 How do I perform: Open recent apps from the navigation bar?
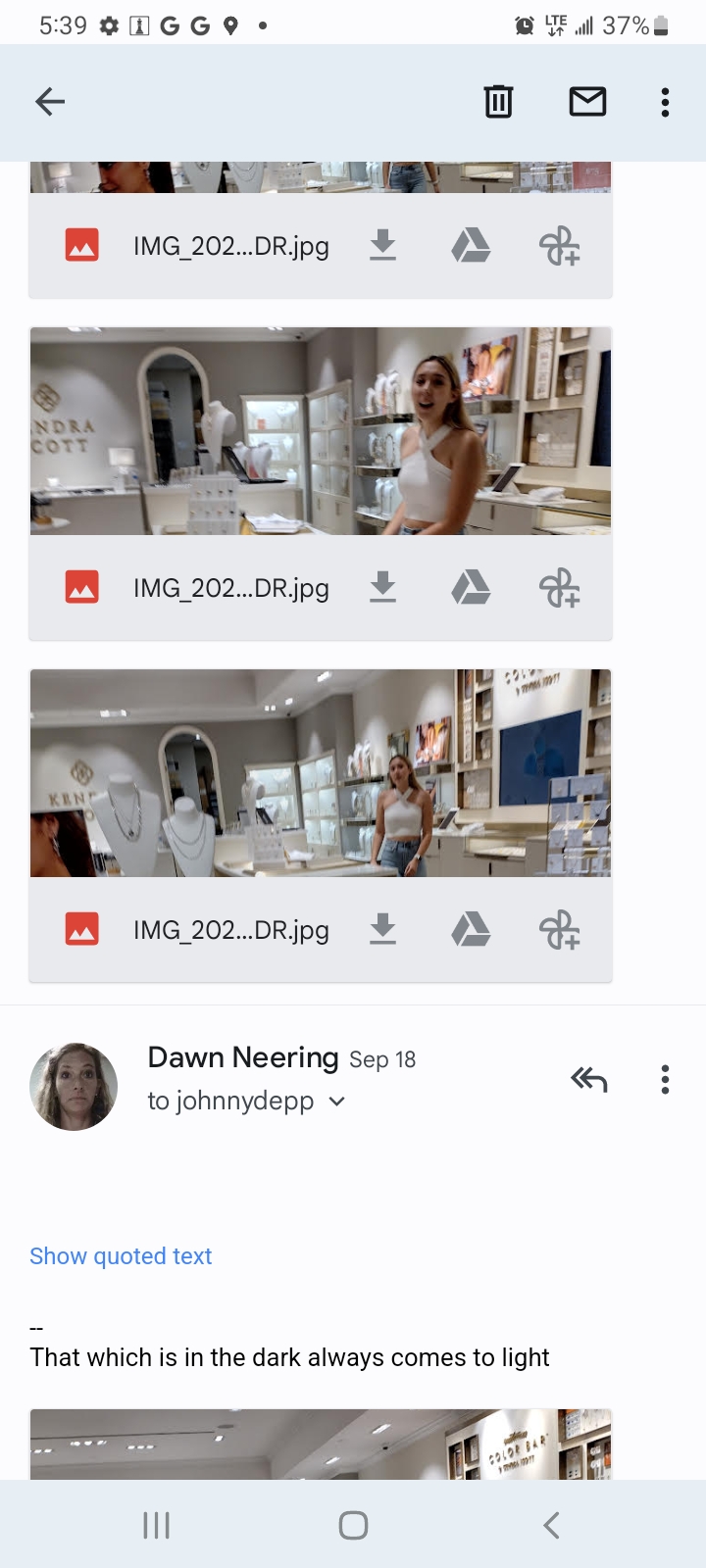(157, 1525)
